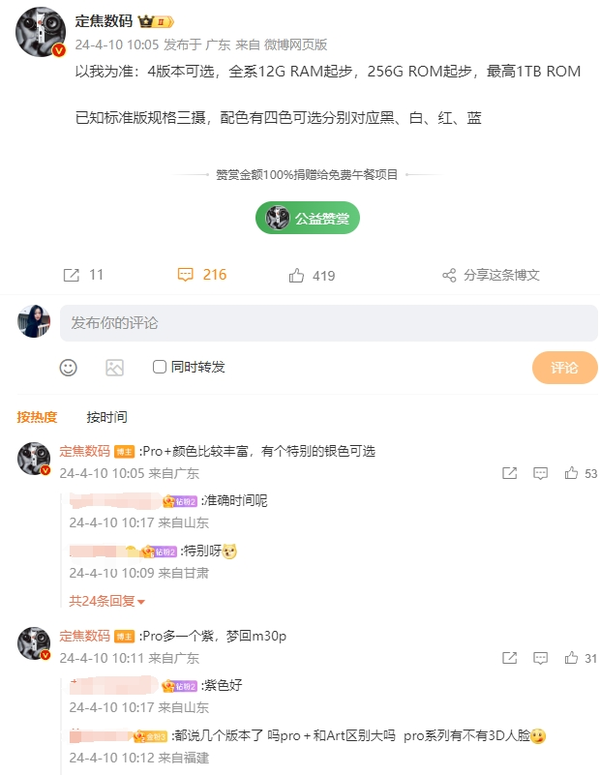Viewport: 600px width, 775px height.
Task: Attach an image to the comment
Action: (x=115, y=367)
